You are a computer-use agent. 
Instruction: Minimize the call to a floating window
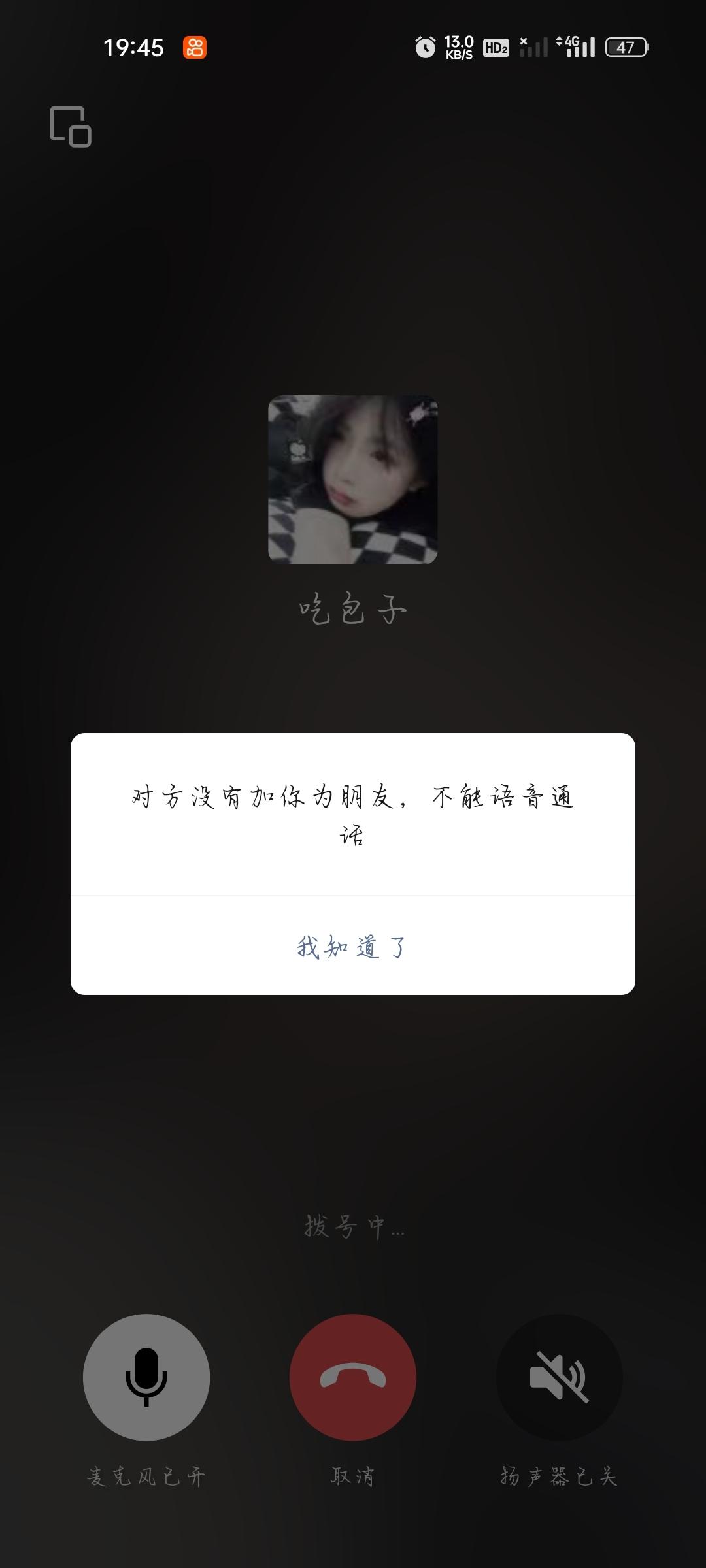pyautogui.click(x=71, y=127)
